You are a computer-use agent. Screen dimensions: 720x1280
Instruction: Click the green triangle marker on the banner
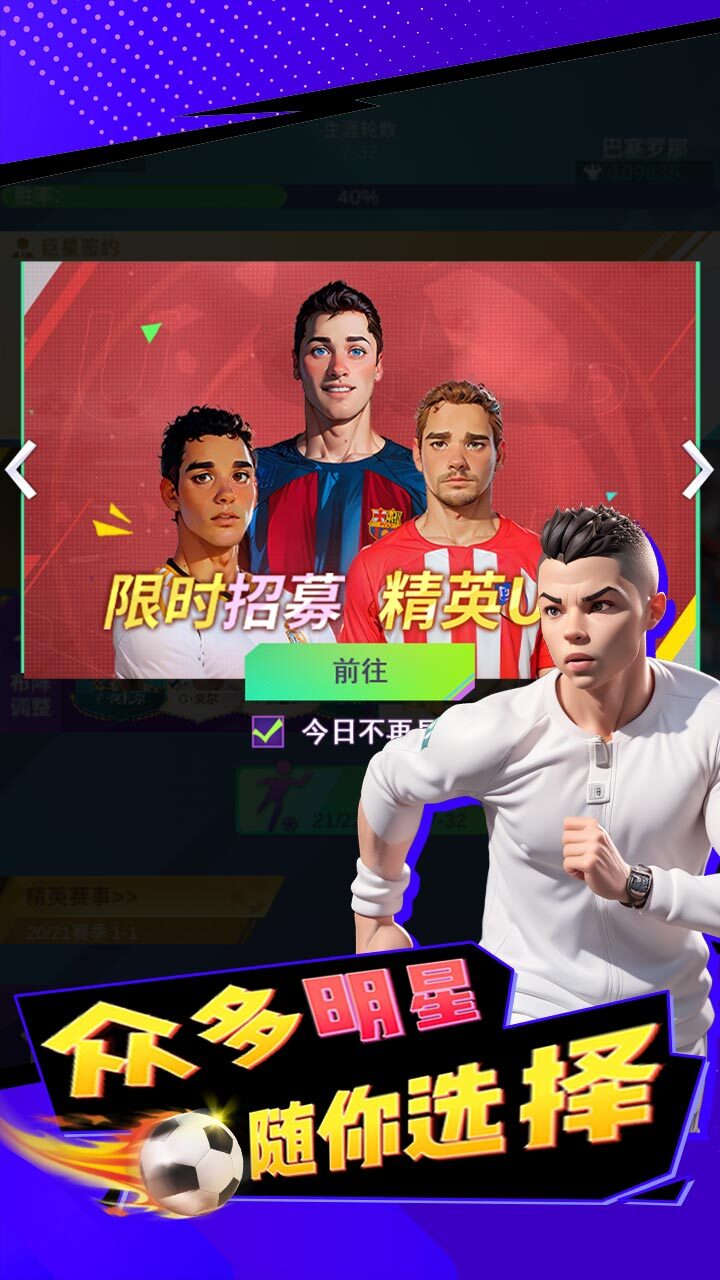[x=150, y=330]
